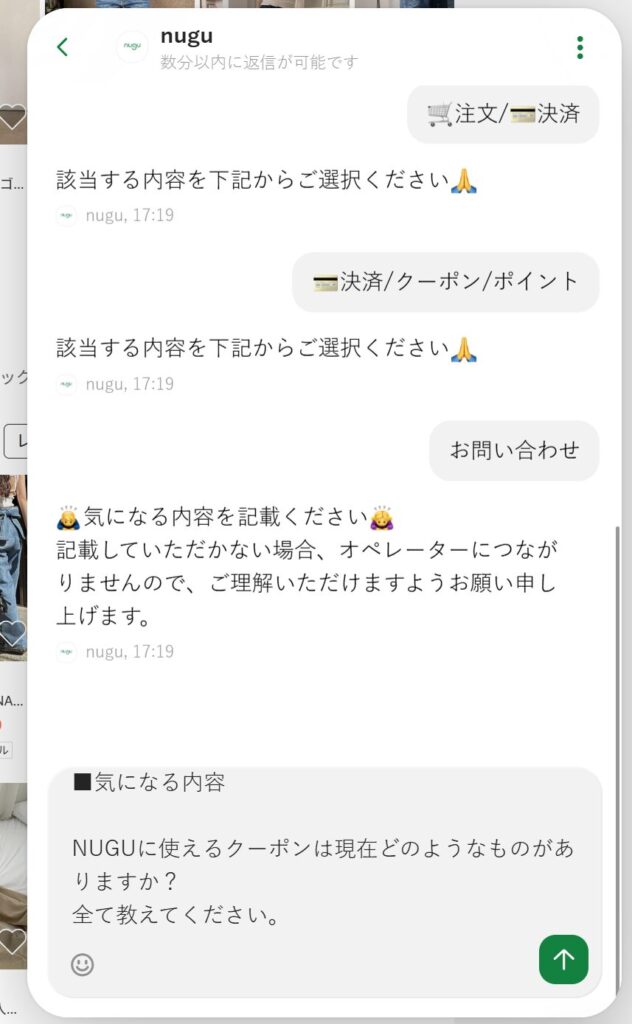This screenshot has width=632, height=1024.
Task: Open the emoji picker
Action: tap(82, 965)
